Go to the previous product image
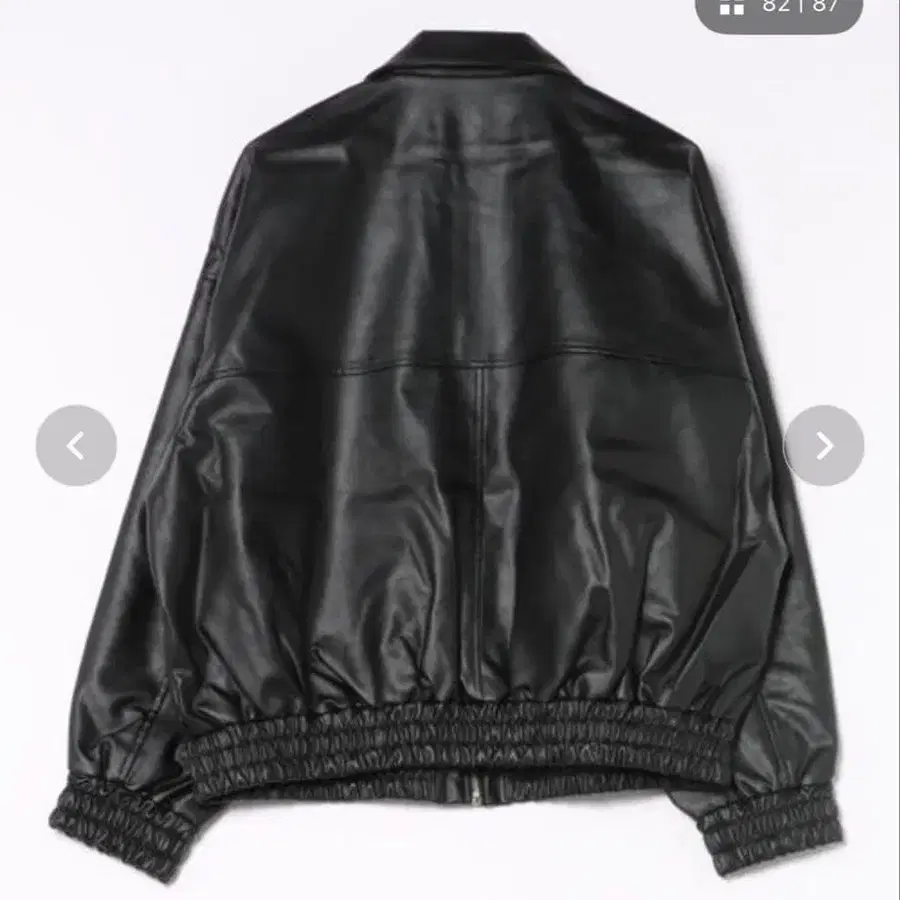Viewport: 900px width, 900px height. click(76, 446)
